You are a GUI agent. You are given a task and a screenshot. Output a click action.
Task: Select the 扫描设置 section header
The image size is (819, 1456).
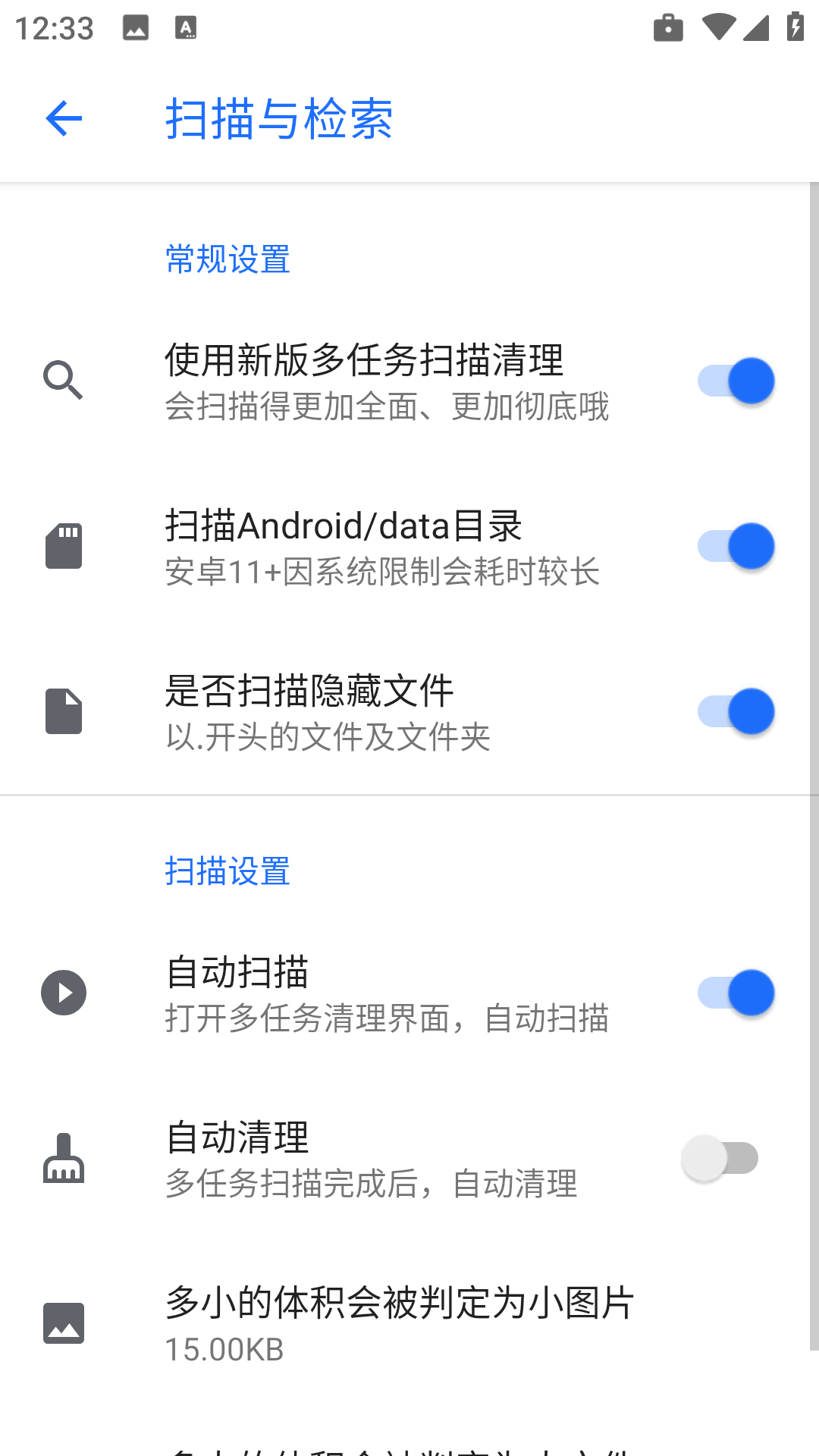[227, 872]
